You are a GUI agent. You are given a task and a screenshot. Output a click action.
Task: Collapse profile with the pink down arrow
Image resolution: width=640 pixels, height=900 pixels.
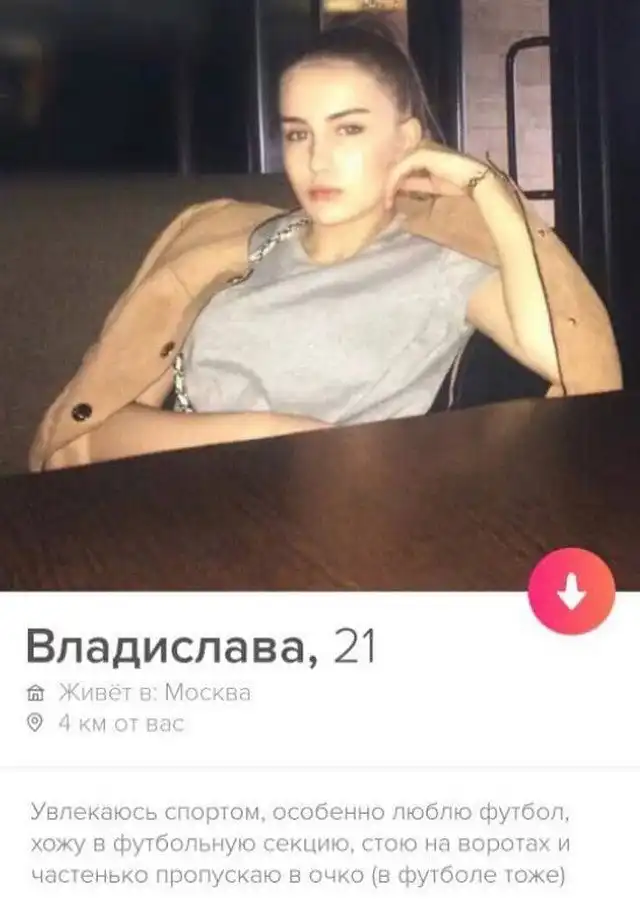(x=571, y=591)
